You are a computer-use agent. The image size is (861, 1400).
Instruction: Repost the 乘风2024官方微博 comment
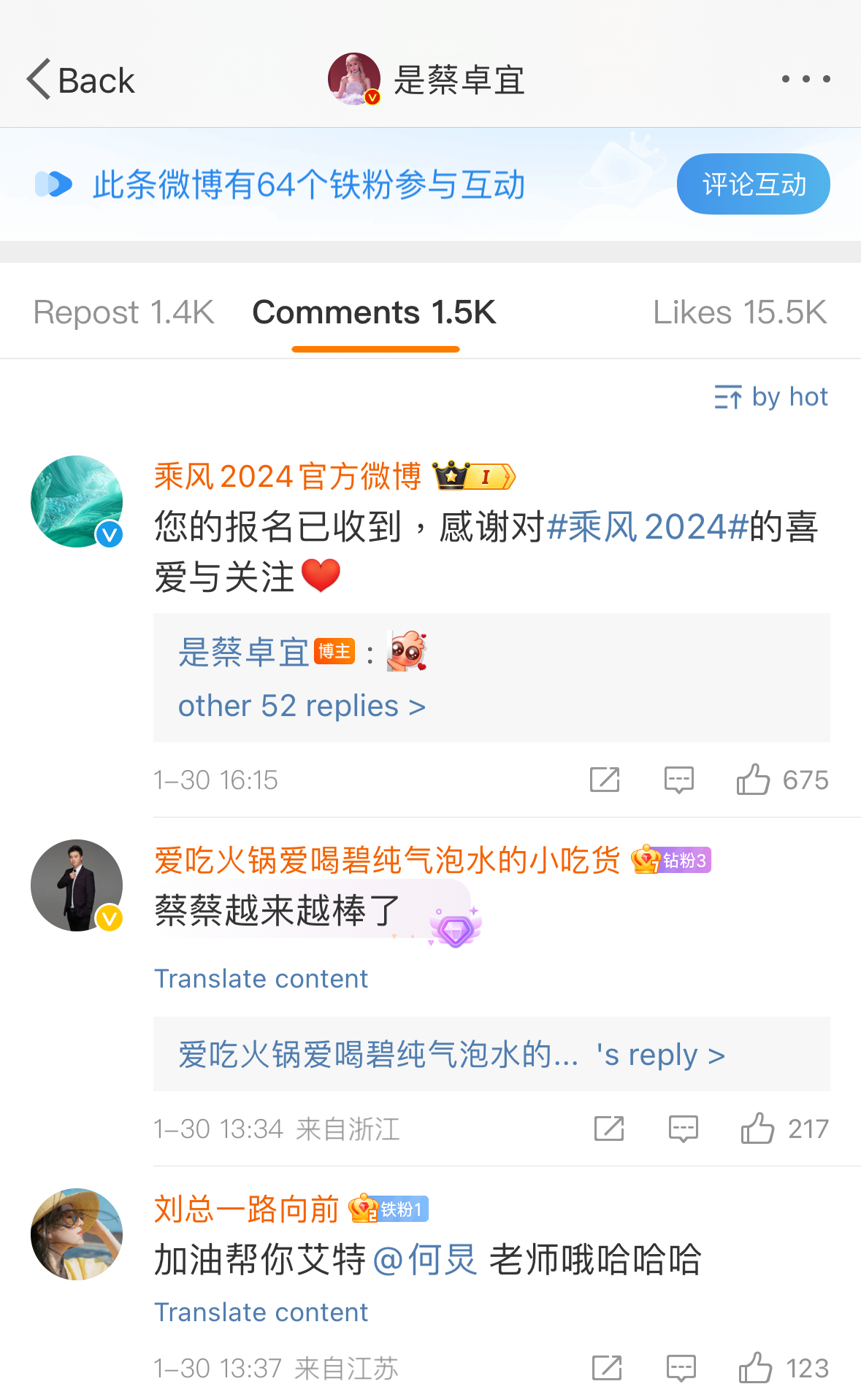click(x=605, y=780)
